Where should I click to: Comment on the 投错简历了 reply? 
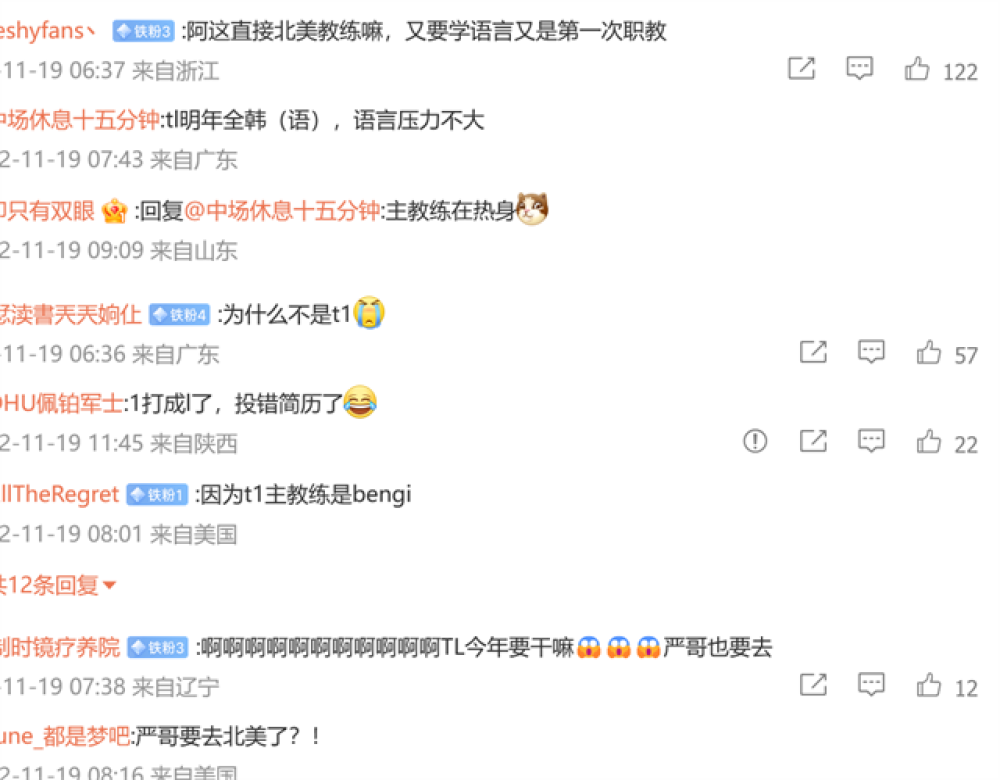click(x=872, y=441)
